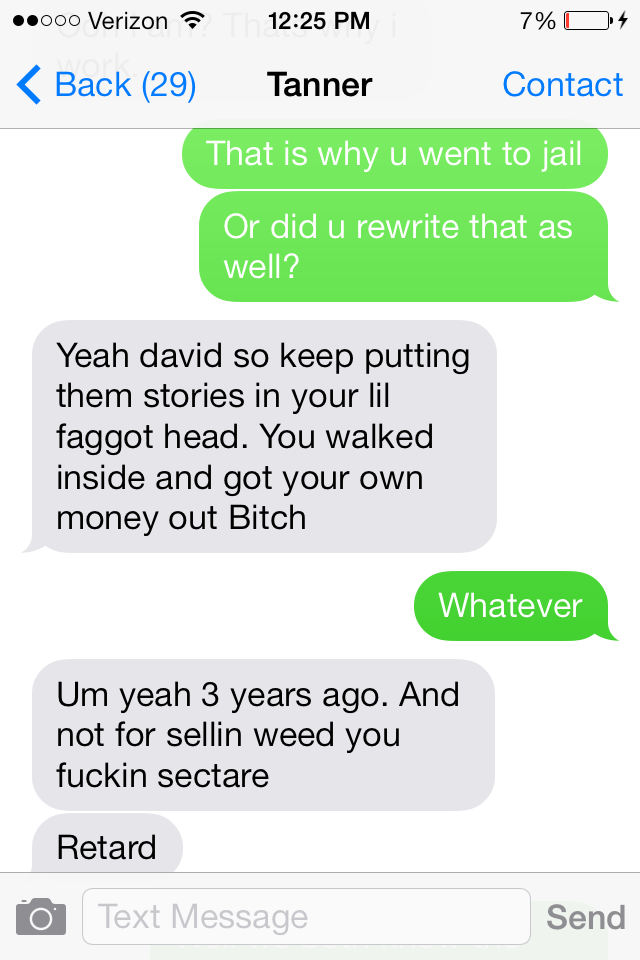This screenshot has width=640, height=960.
Task: Open Tanner's Contact details
Action: click(x=562, y=85)
